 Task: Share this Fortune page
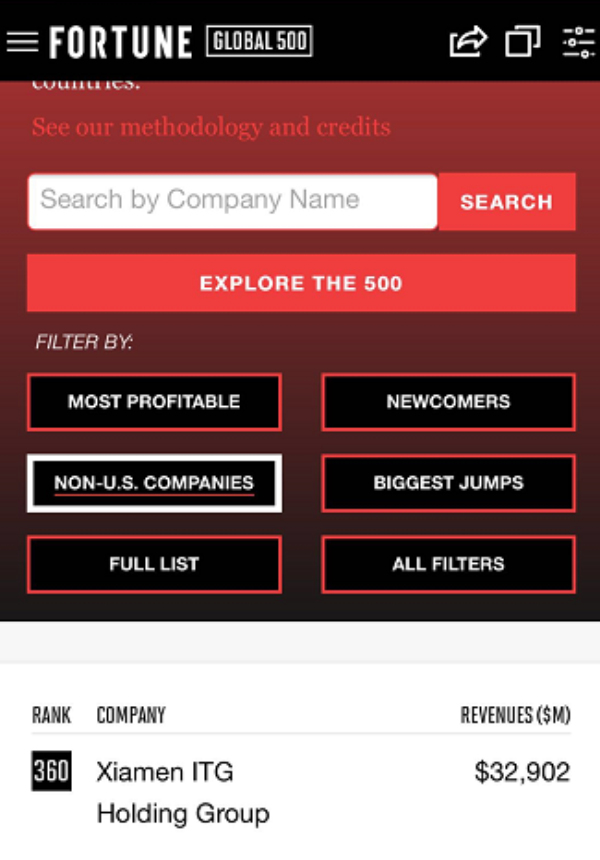coord(468,42)
